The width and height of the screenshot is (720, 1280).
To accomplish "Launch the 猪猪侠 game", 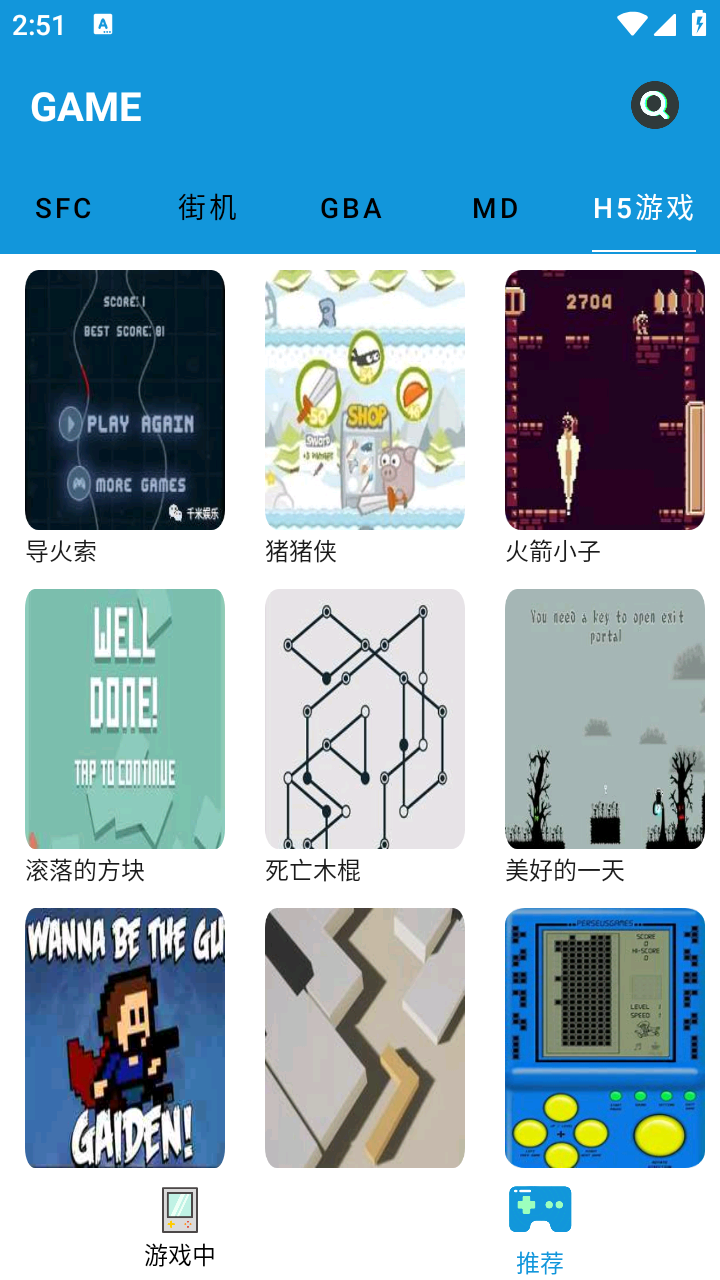I will click(x=365, y=399).
